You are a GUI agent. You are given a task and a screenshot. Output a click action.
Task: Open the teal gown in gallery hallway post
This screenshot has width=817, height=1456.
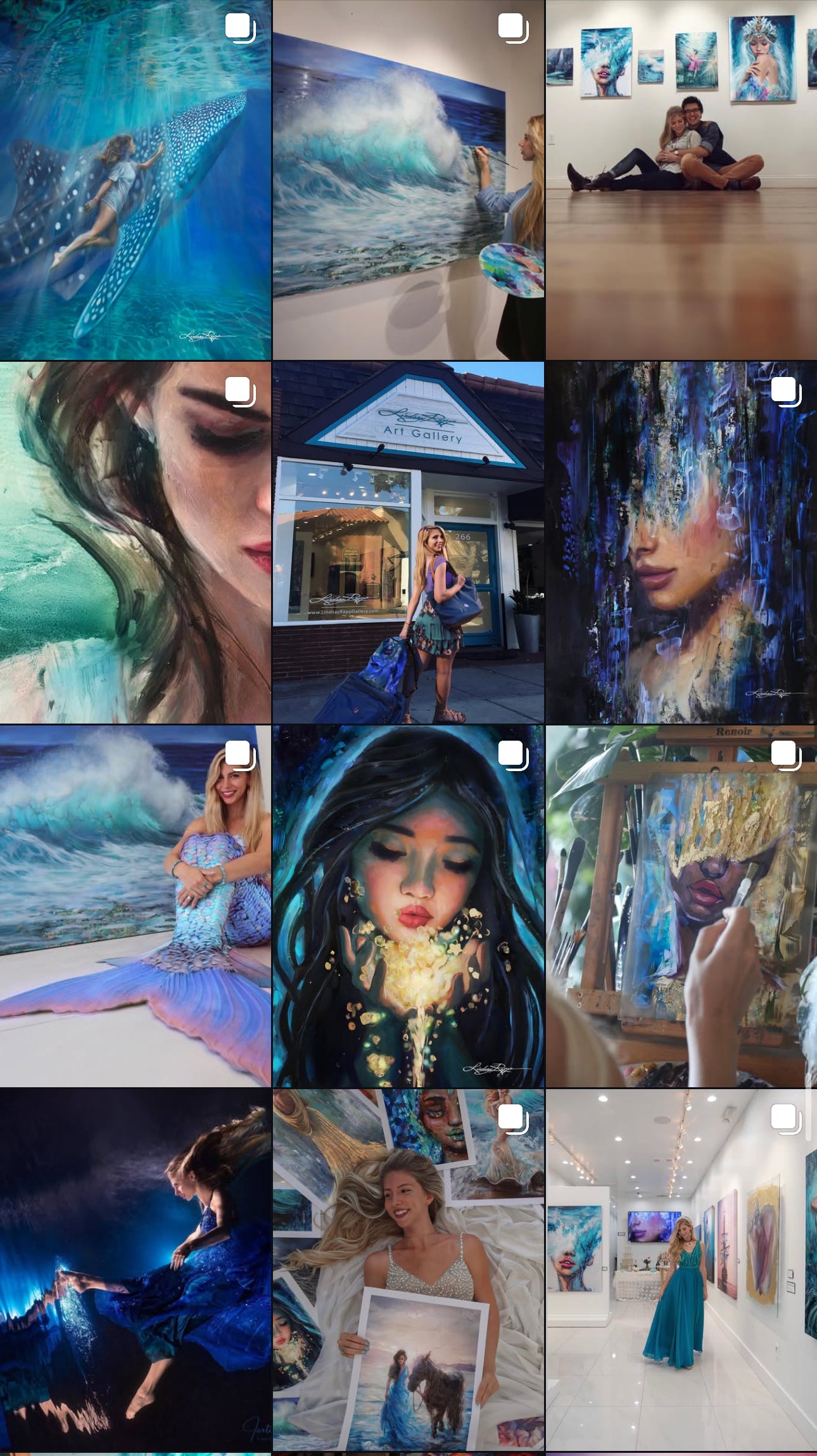[681, 1270]
